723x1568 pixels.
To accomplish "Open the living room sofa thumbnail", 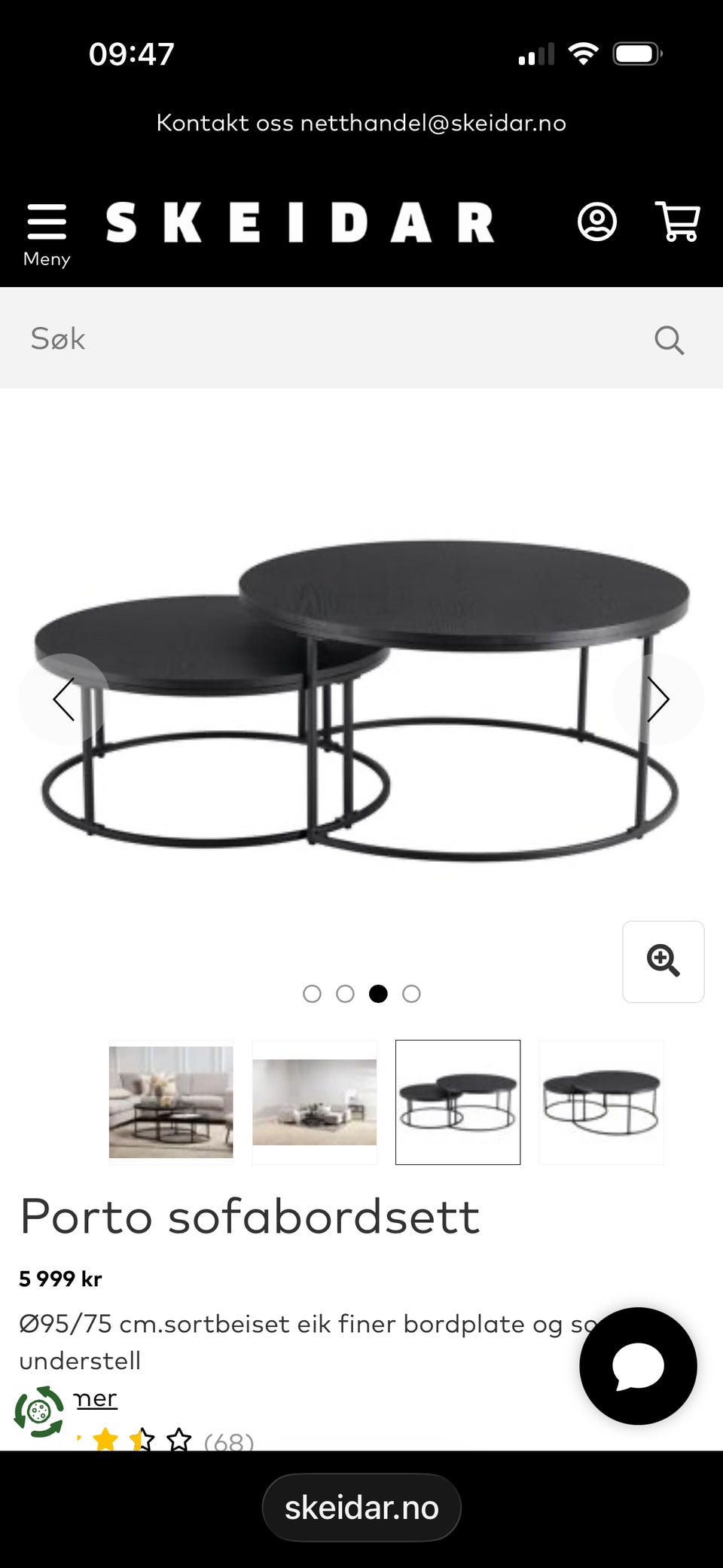I will pos(171,1102).
